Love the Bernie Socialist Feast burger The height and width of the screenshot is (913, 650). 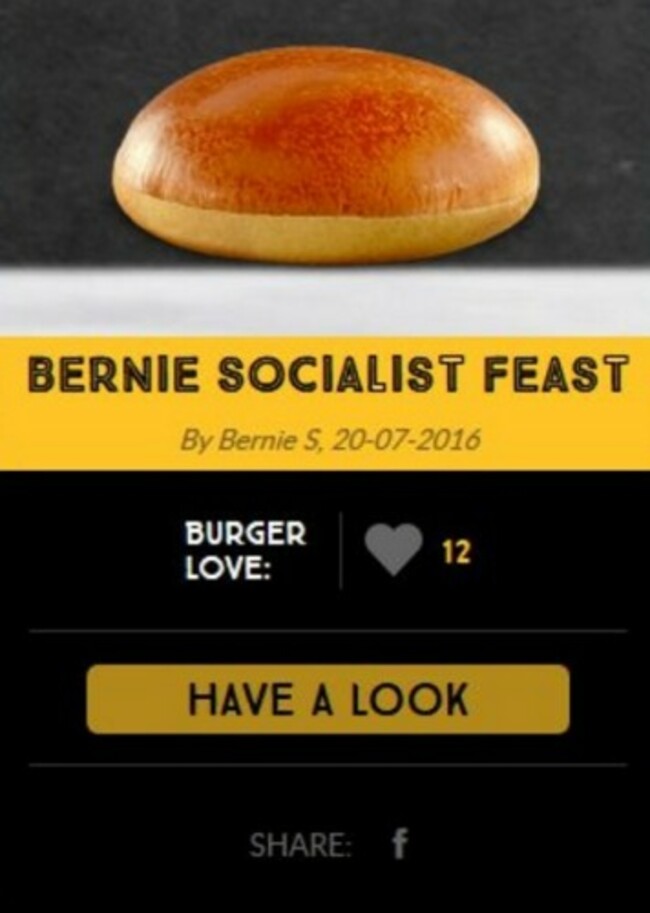pos(393,551)
